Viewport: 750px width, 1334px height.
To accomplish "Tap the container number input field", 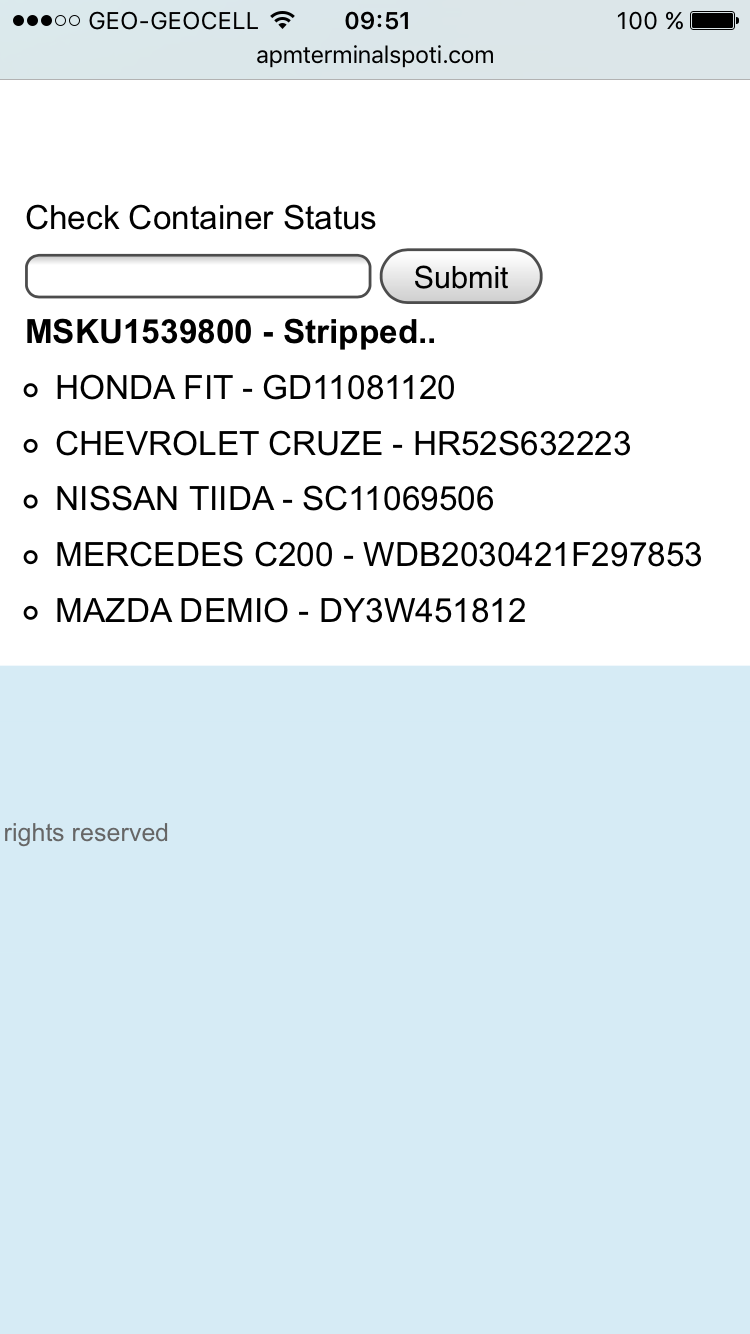I will coord(198,276).
